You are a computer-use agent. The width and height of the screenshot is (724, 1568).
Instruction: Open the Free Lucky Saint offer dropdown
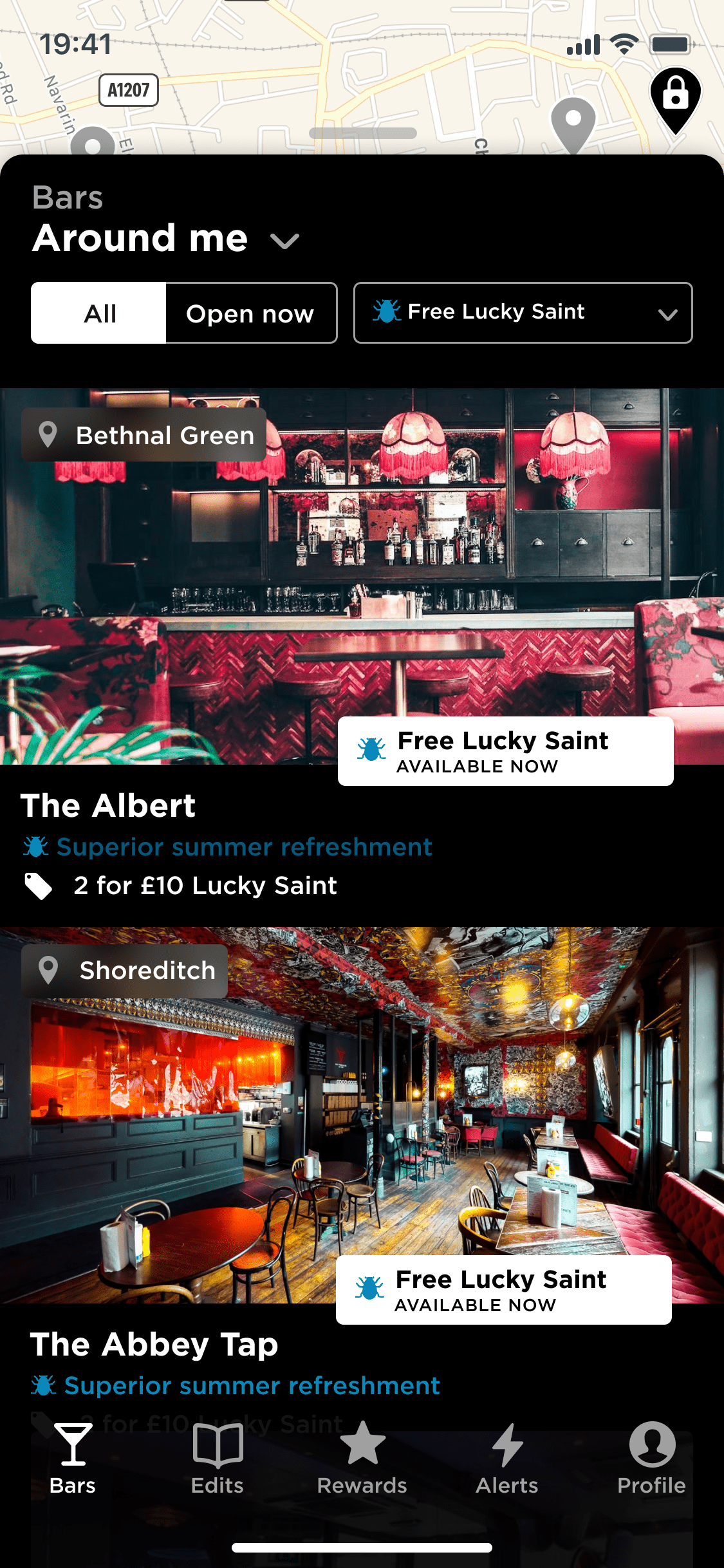coord(523,313)
